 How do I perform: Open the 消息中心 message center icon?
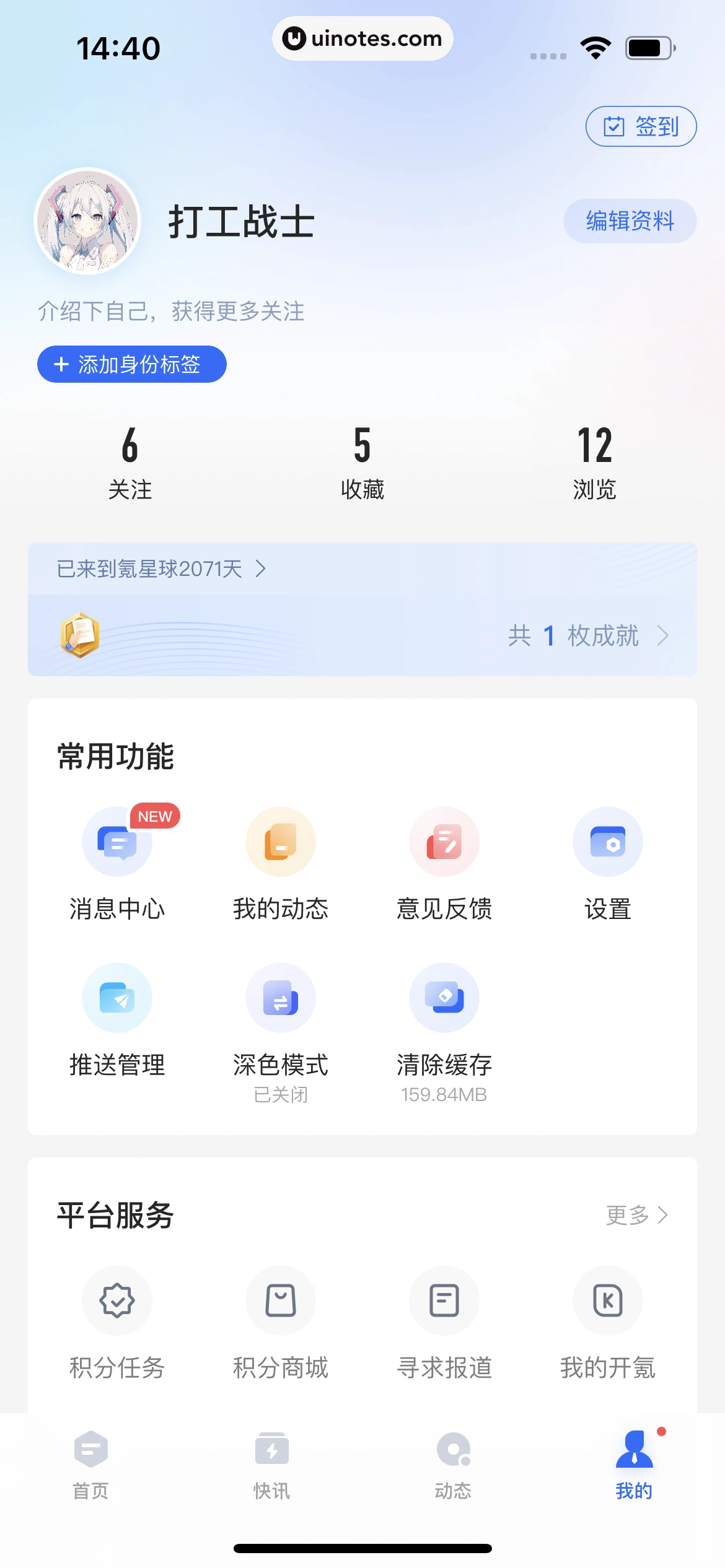(117, 841)
